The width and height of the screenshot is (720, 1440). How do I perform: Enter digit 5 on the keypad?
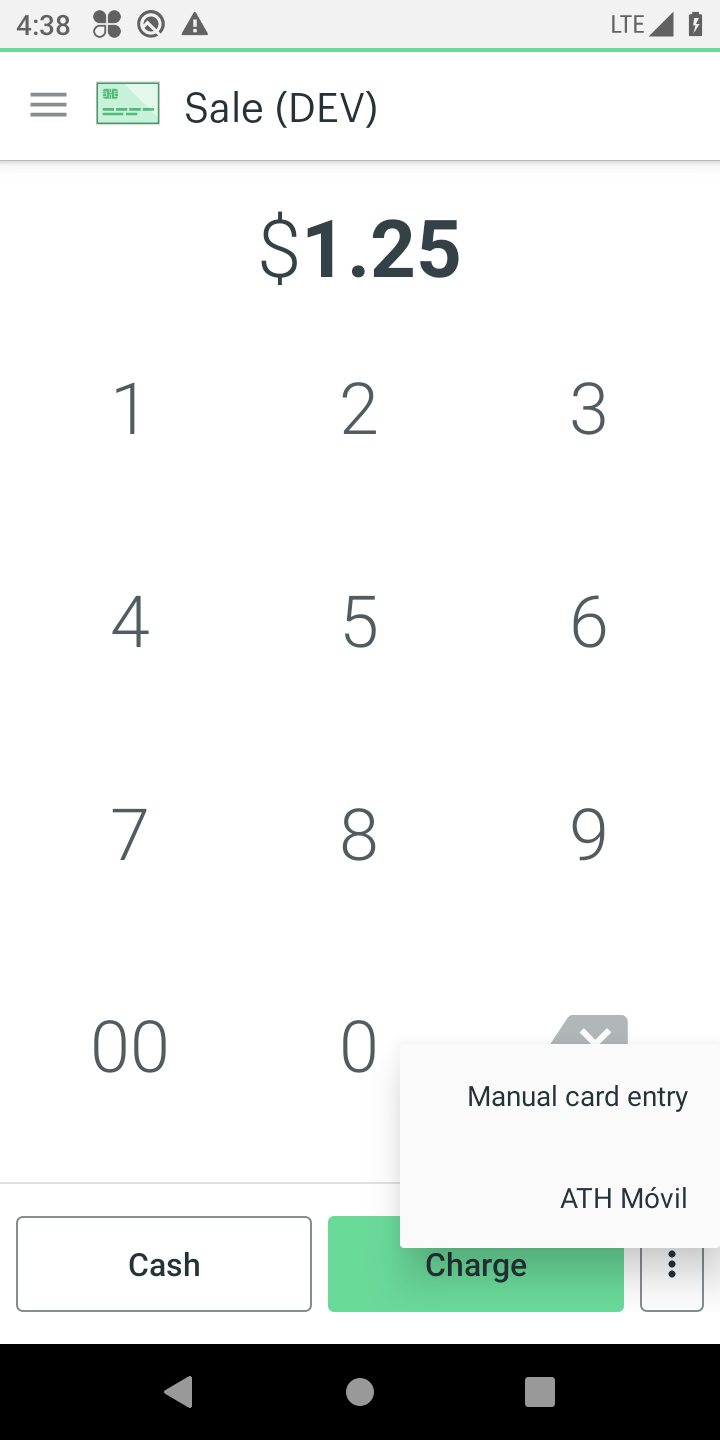pyautogui.click(x=359, y=622)
